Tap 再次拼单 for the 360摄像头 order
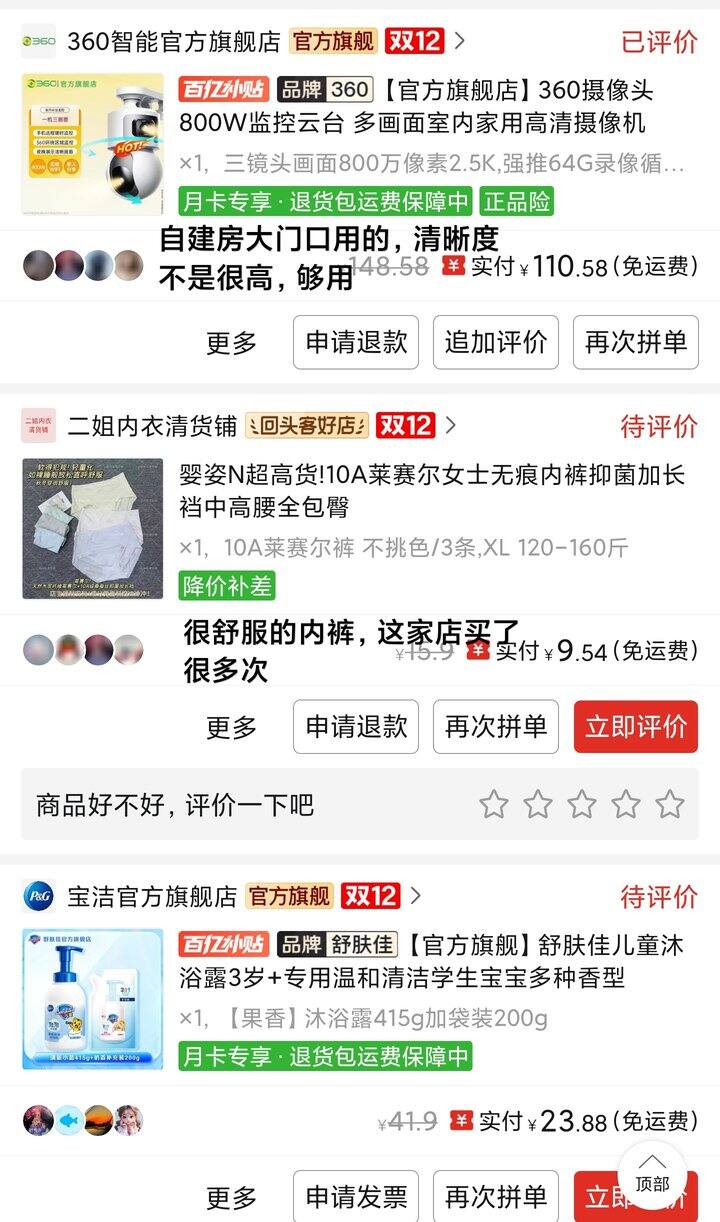Screen dimensions: 720x1222 click(x=636, y=342)
